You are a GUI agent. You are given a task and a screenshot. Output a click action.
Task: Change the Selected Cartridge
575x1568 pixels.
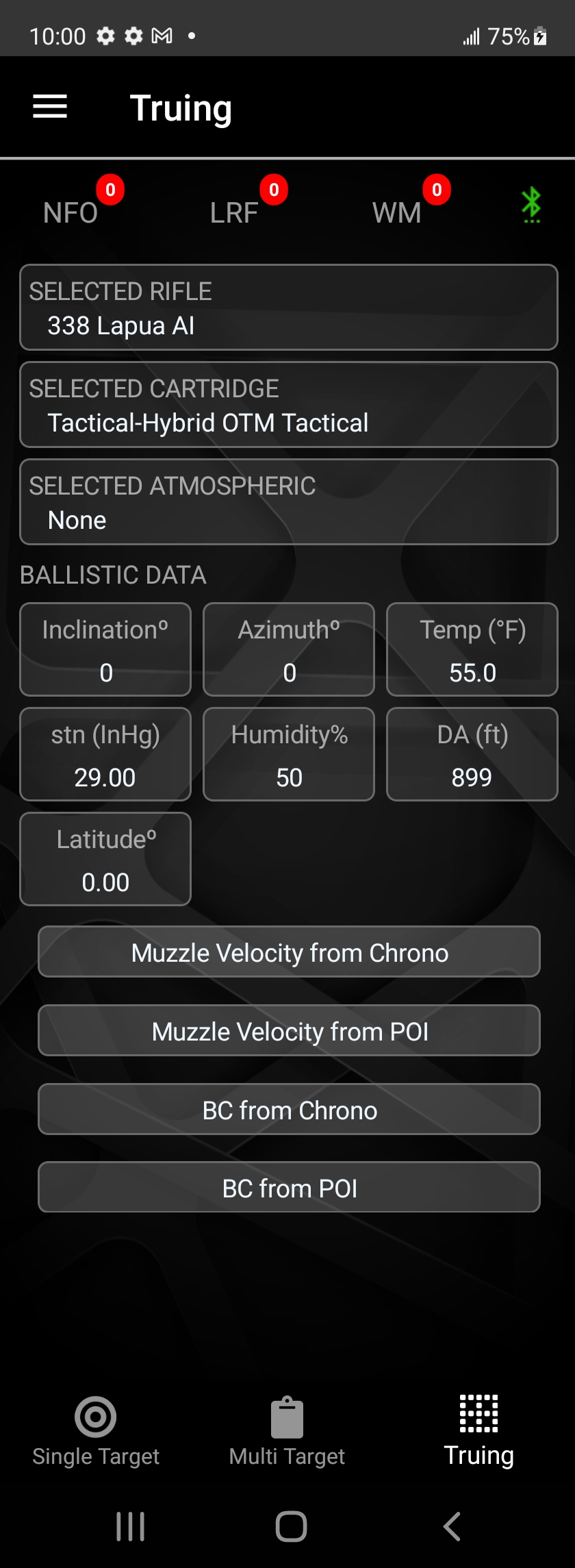tap(287, 404)
